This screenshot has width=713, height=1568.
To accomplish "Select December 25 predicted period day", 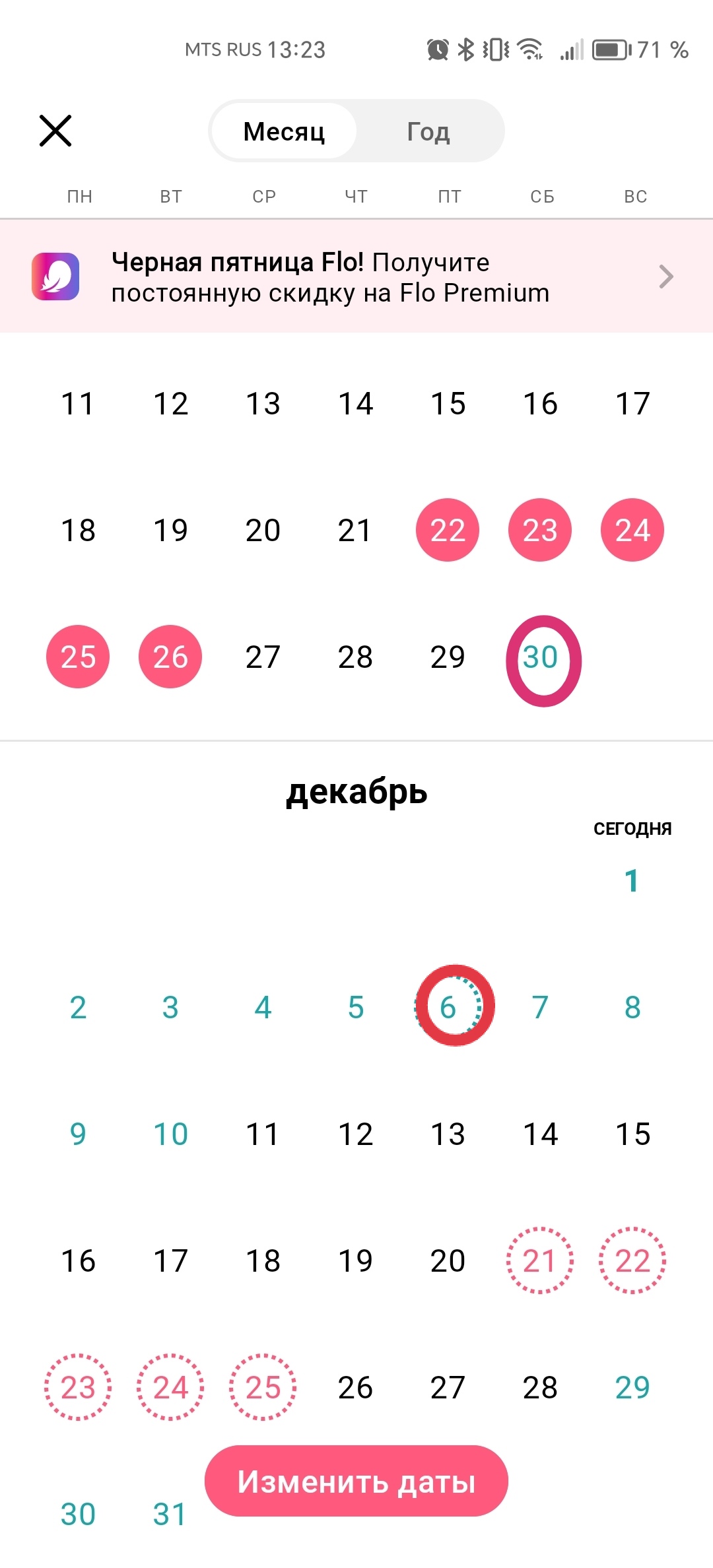I will tap(263, 1388).
